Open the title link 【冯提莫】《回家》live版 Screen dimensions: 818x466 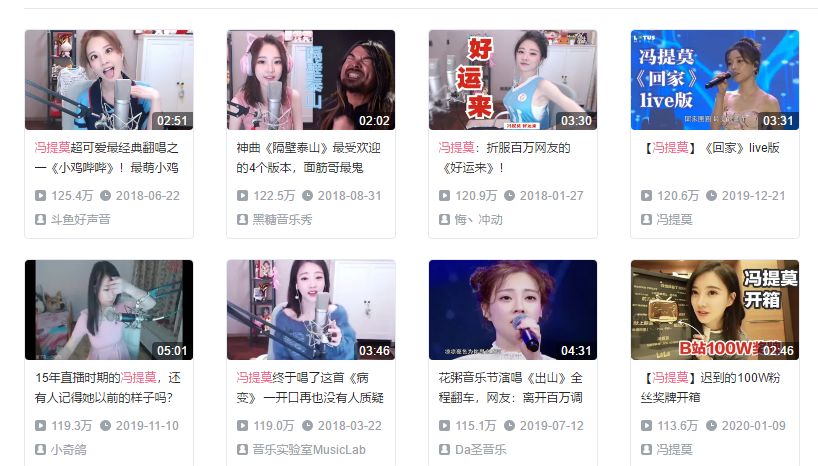tap(710, 147)
